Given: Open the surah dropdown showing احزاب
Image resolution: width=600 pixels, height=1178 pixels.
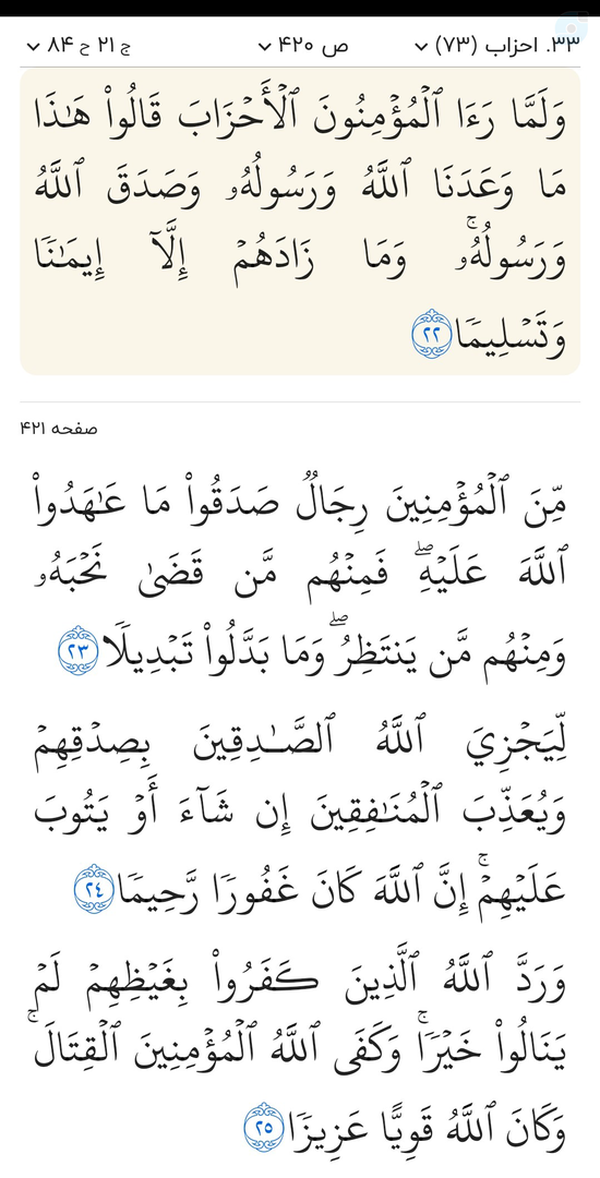Looking at the screenshot, I should (x=498, y=47).
